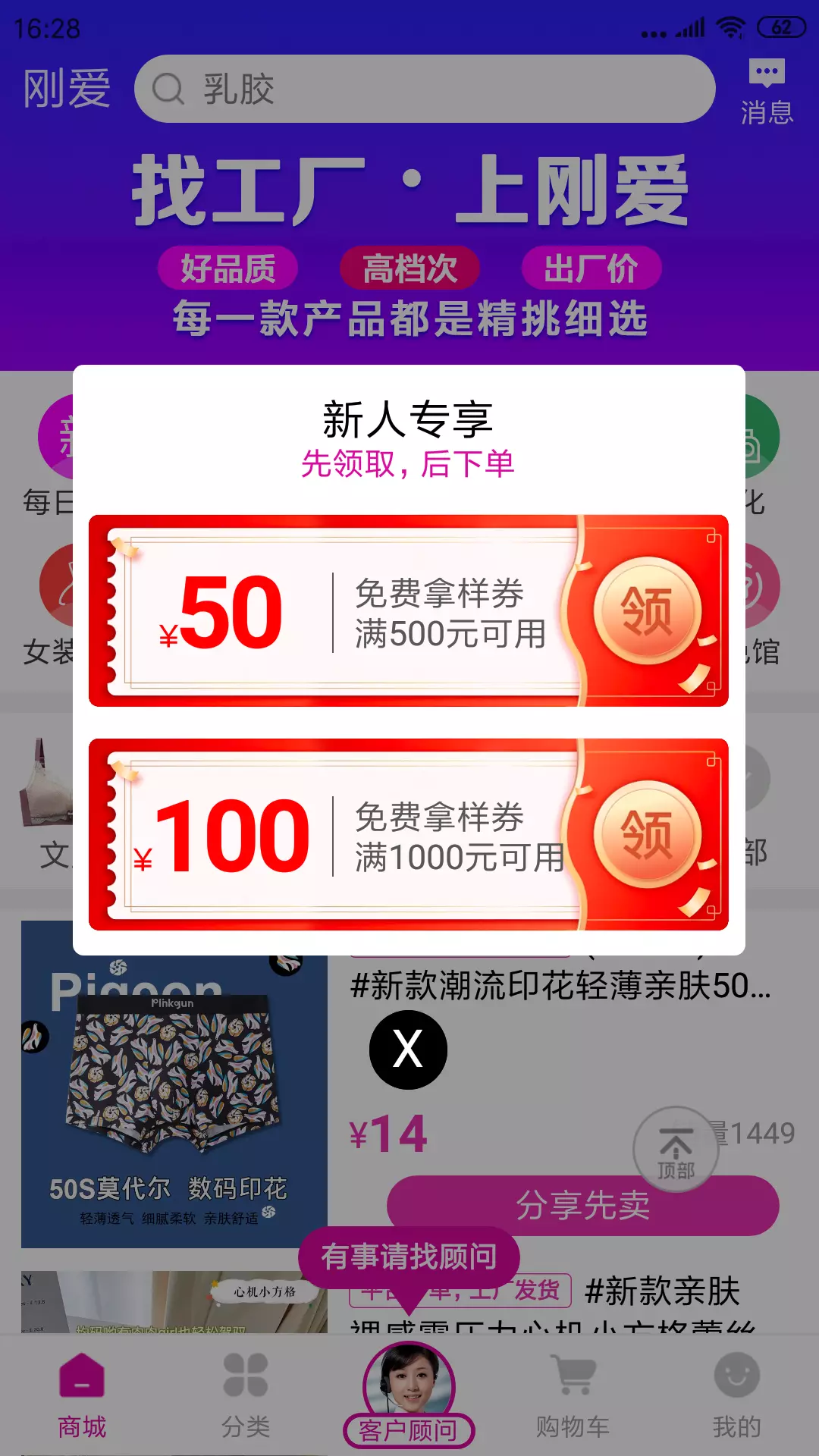Viewport: 819px width, 1456px height.
Task: Tap the search box showing 乳胶
Action: point(425,89)
